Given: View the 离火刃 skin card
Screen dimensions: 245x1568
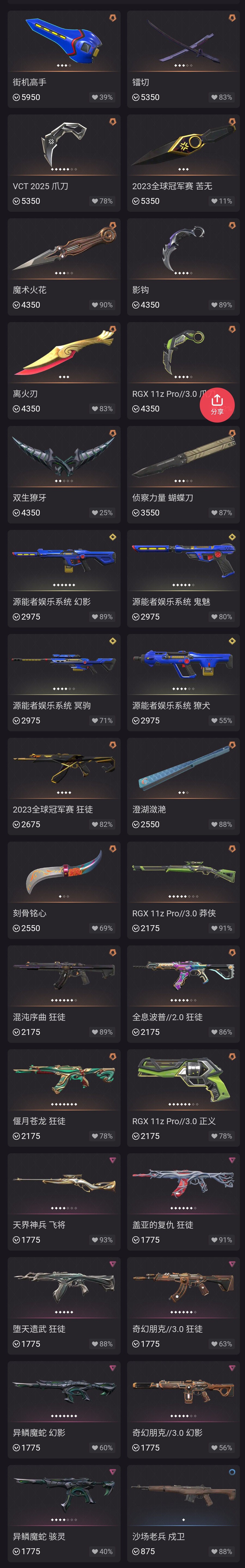Looking at the screenshot, I should click(x=64, y=371).
